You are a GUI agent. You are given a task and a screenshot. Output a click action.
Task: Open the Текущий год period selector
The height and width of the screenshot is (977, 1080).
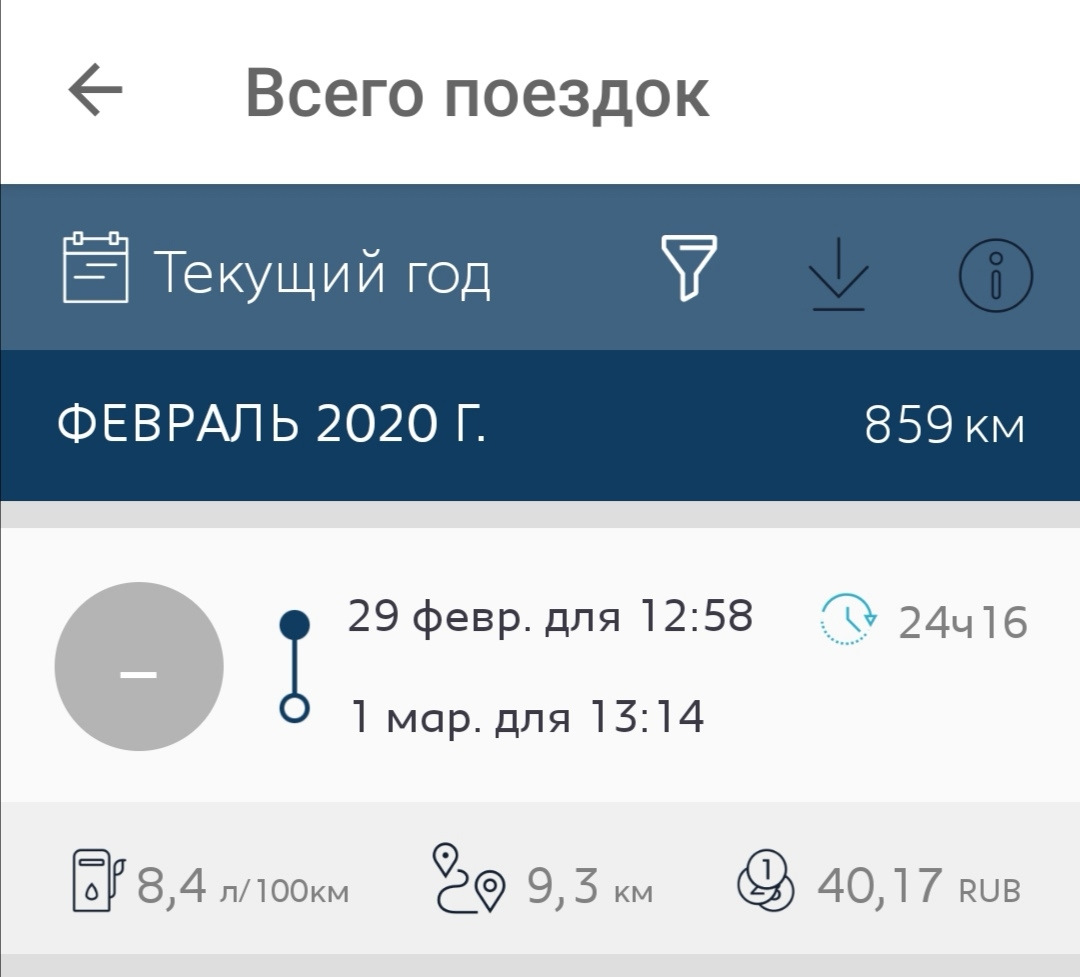coord(277,270)
